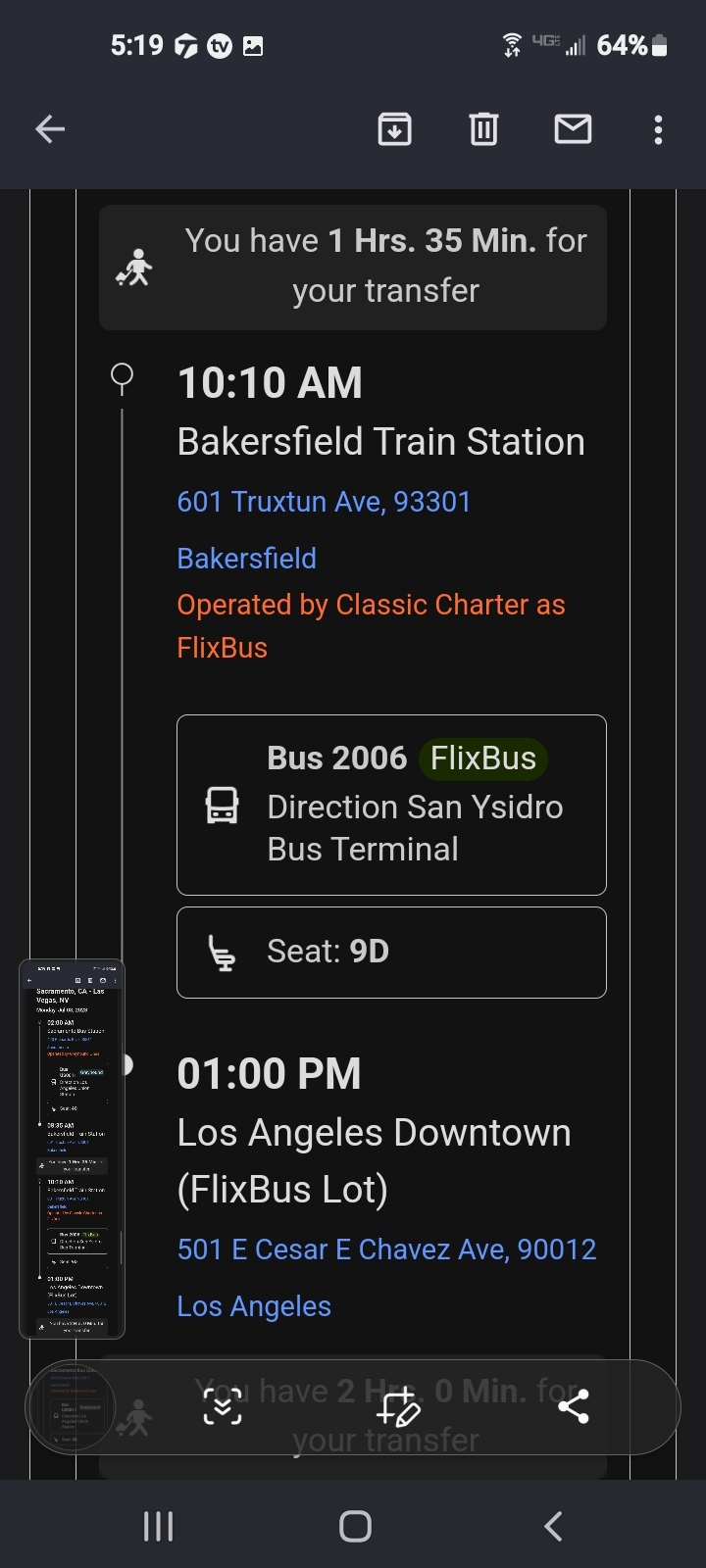The height and width of the screenshot is (1568, 706).
Task: Open the screenshot preview thumbnail
Action: coord(72,1149)
